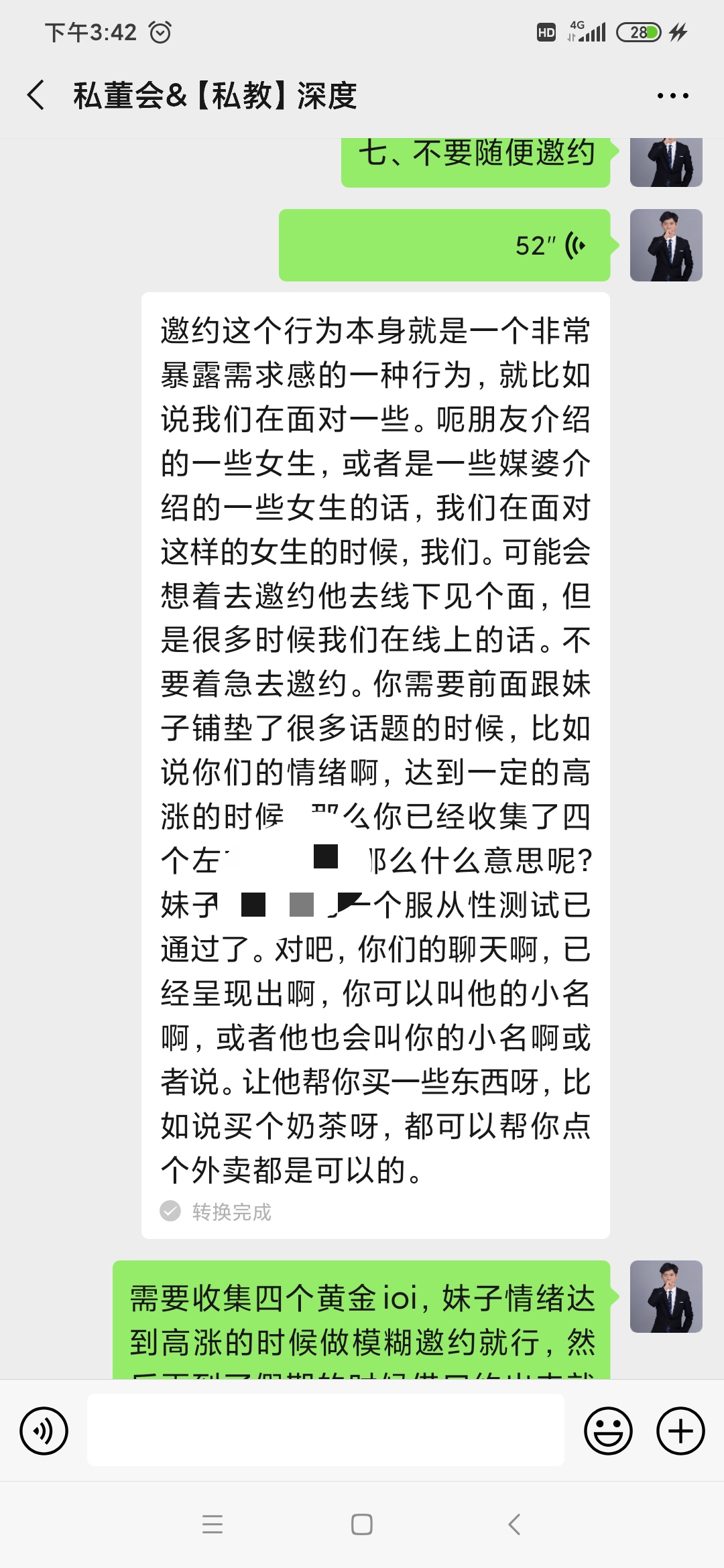This screenshot has width=724, height=1568.
Task: Tap the system home button
Action: click(361, 1524)
